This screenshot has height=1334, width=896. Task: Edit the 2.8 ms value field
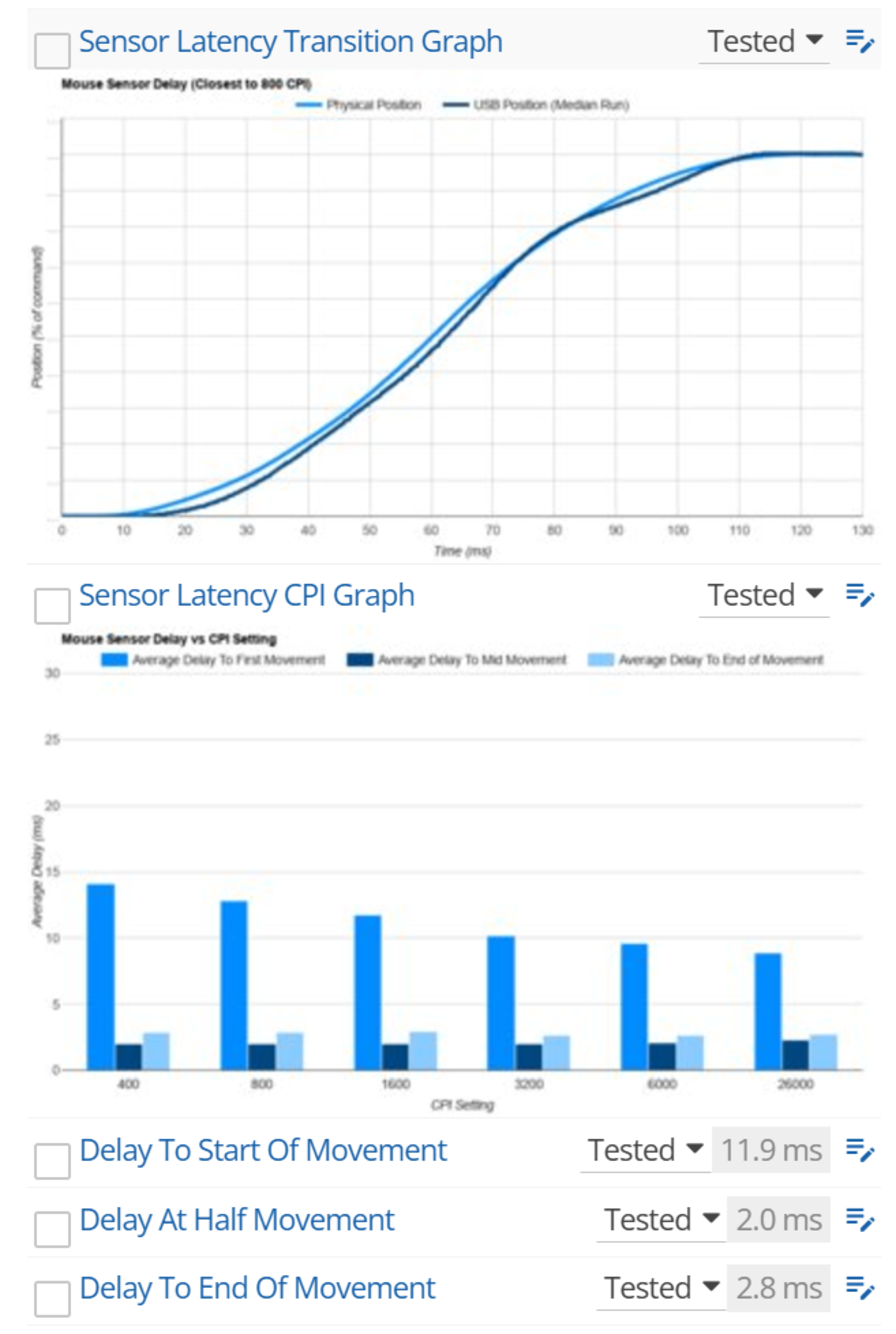pyautogui.click(x=778, y=1288)
